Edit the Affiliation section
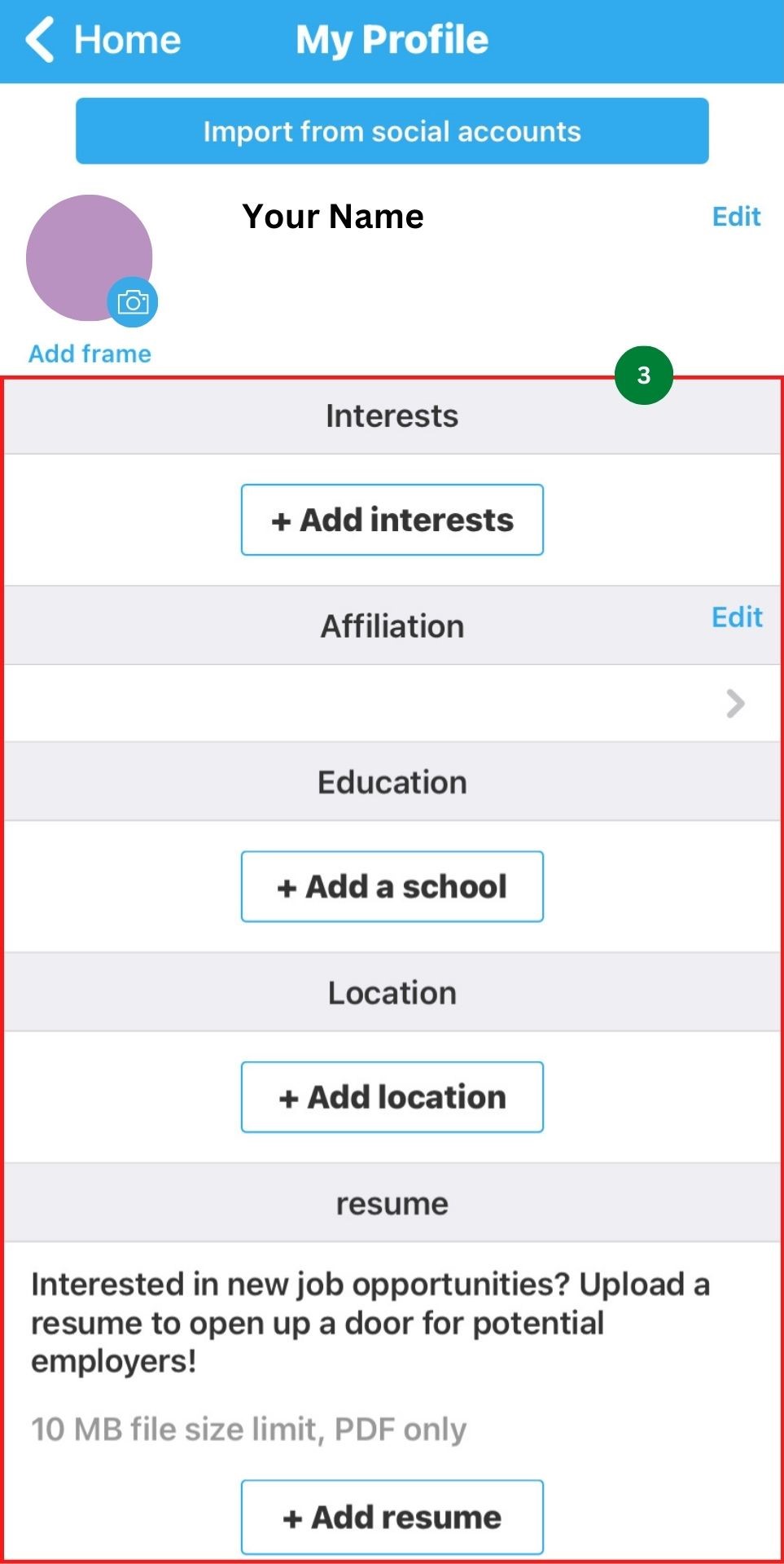784x1564 pixels. point(735,617)
